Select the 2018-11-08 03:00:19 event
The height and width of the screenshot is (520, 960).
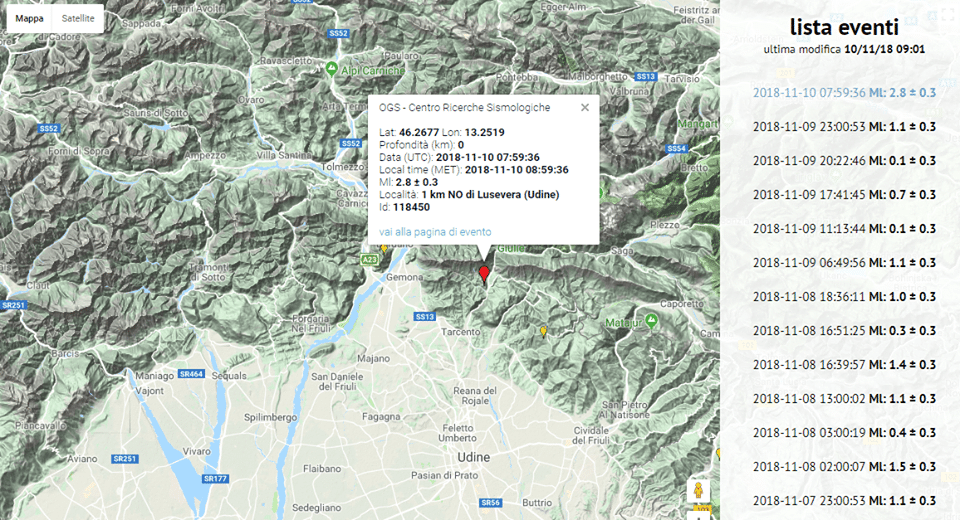pos(844,433)
